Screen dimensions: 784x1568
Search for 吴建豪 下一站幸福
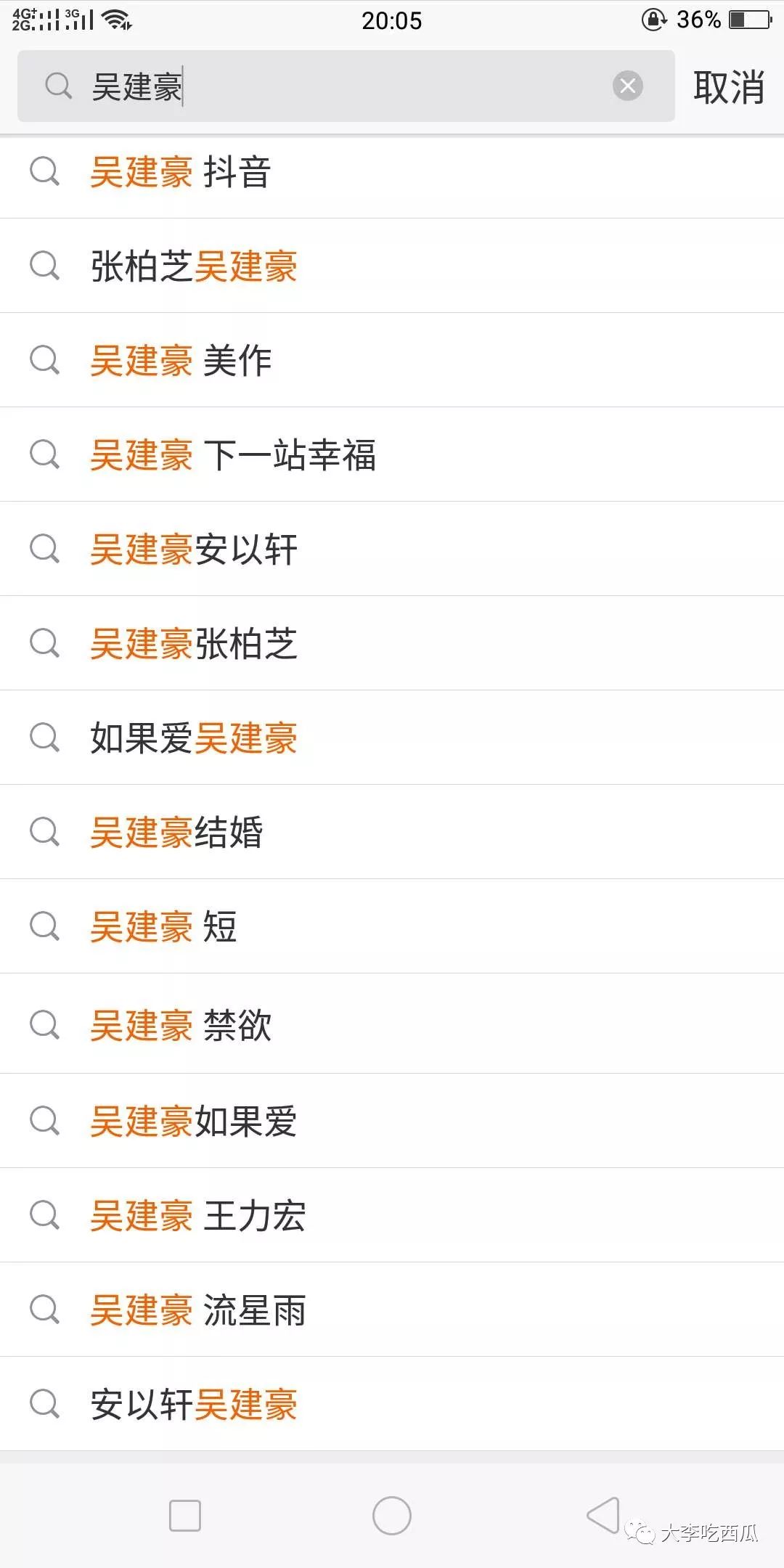(392, 454)
